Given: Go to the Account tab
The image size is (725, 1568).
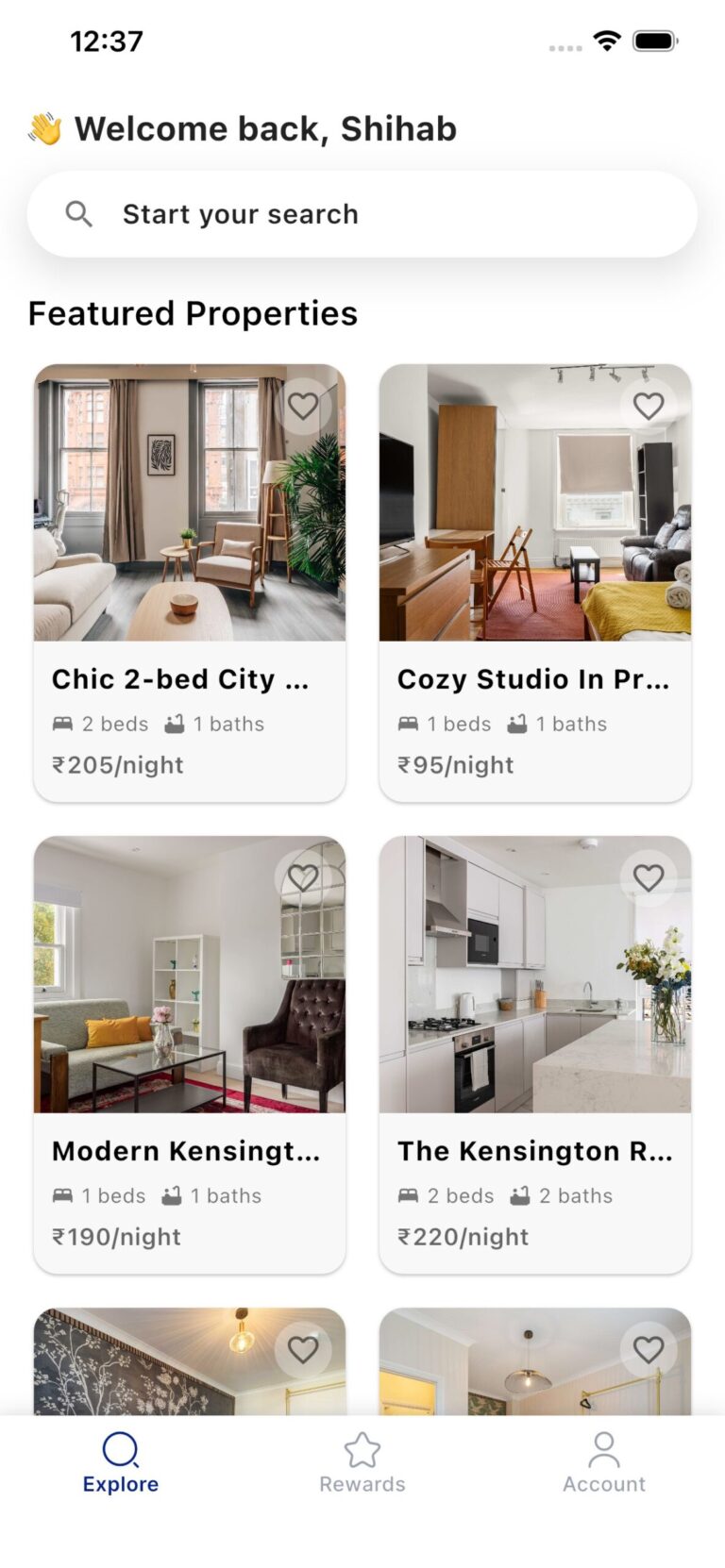Looking at the screenshot, I should (604, 1462).
